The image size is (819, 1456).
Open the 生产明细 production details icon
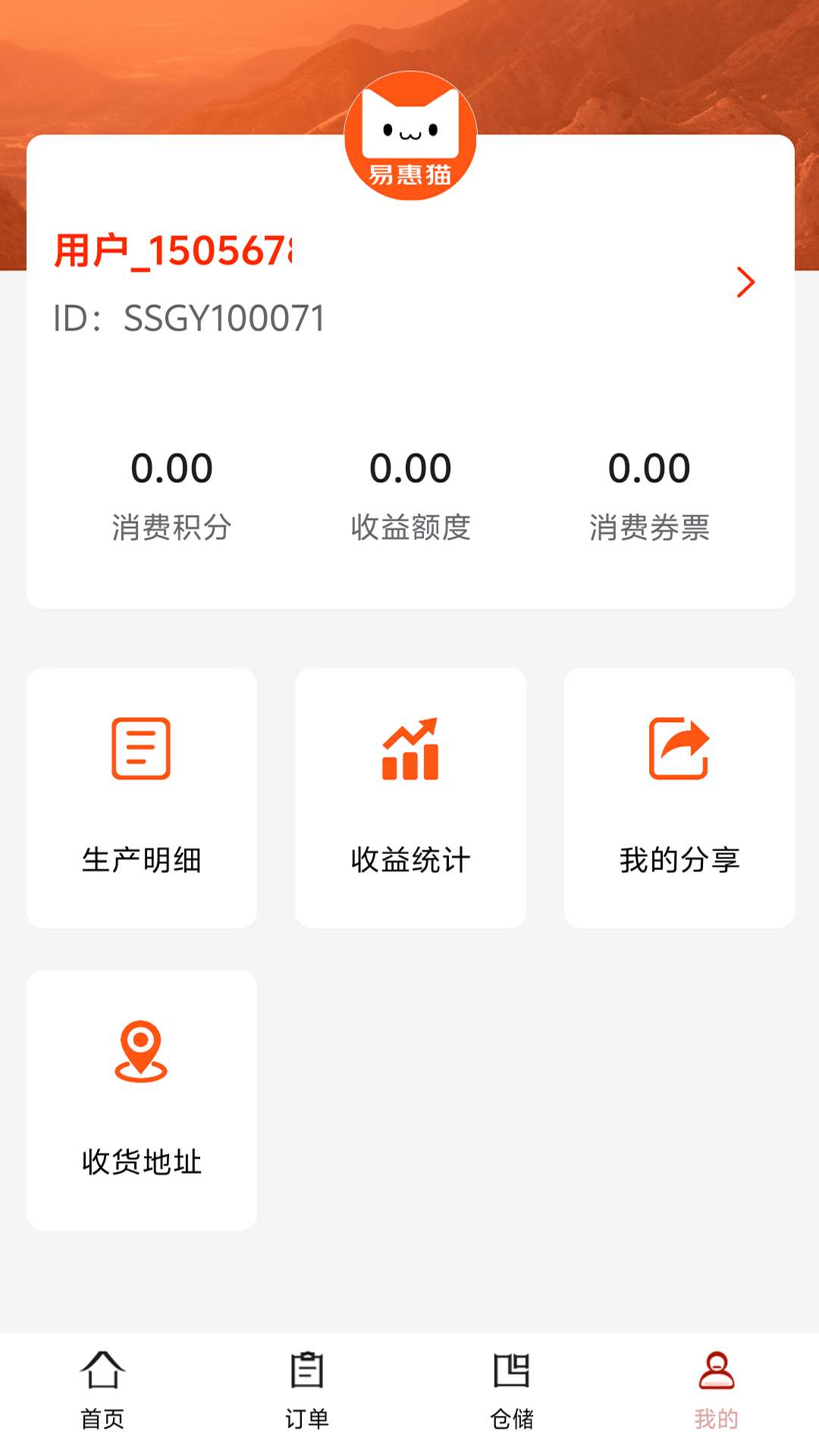[x=141, y=749]
